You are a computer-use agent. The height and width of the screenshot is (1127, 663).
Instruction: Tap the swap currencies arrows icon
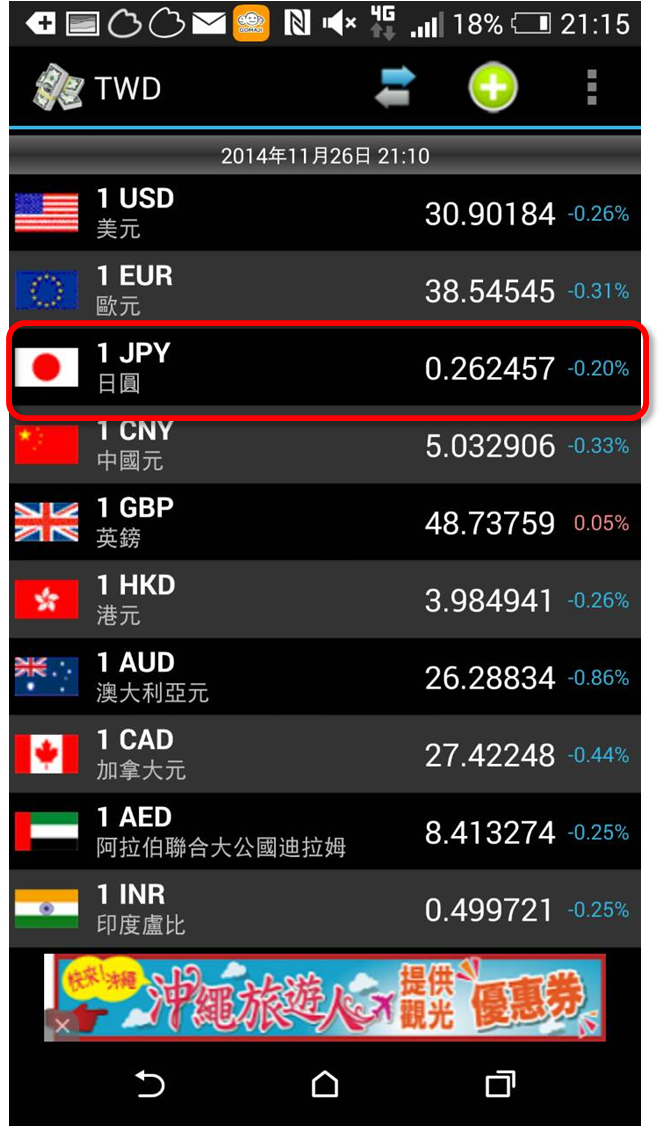[x=395, y=88]
